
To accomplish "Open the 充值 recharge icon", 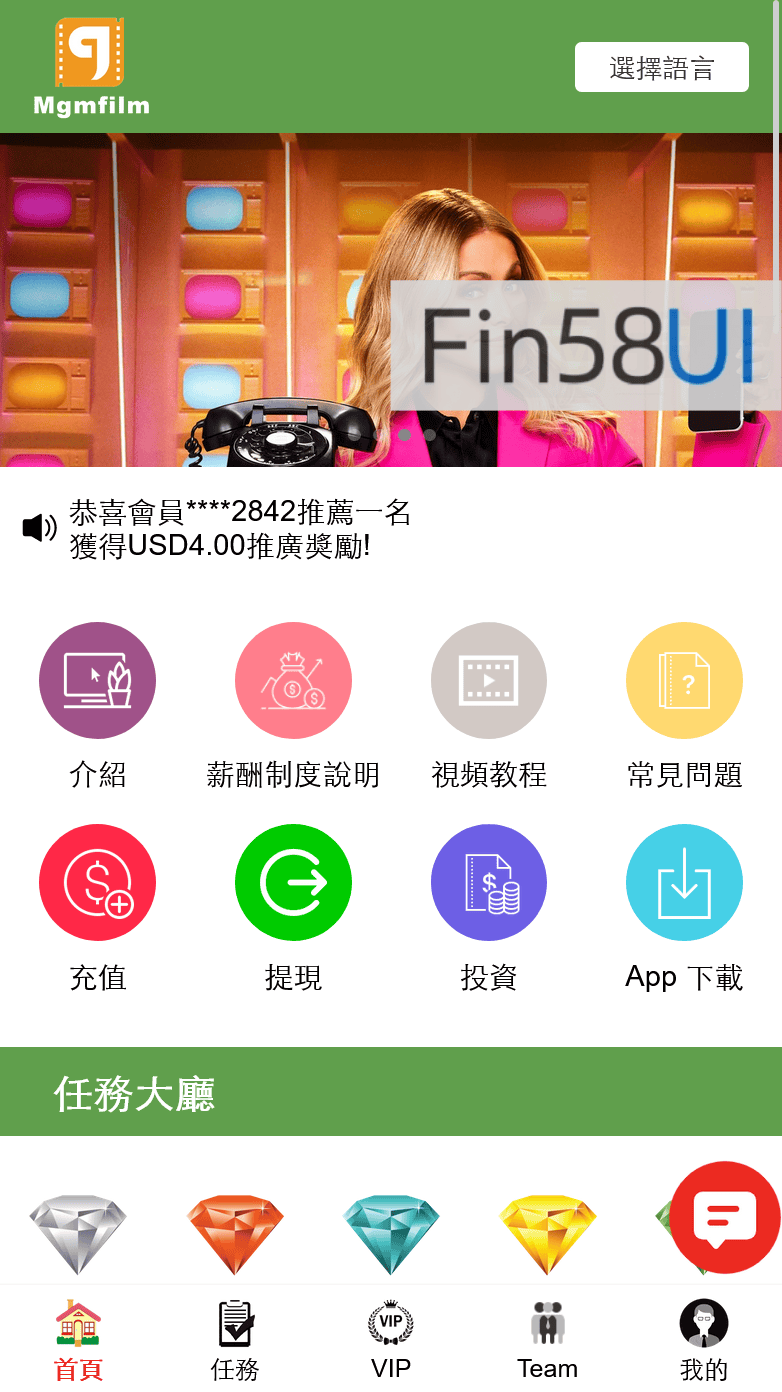I will pos(97,882).
